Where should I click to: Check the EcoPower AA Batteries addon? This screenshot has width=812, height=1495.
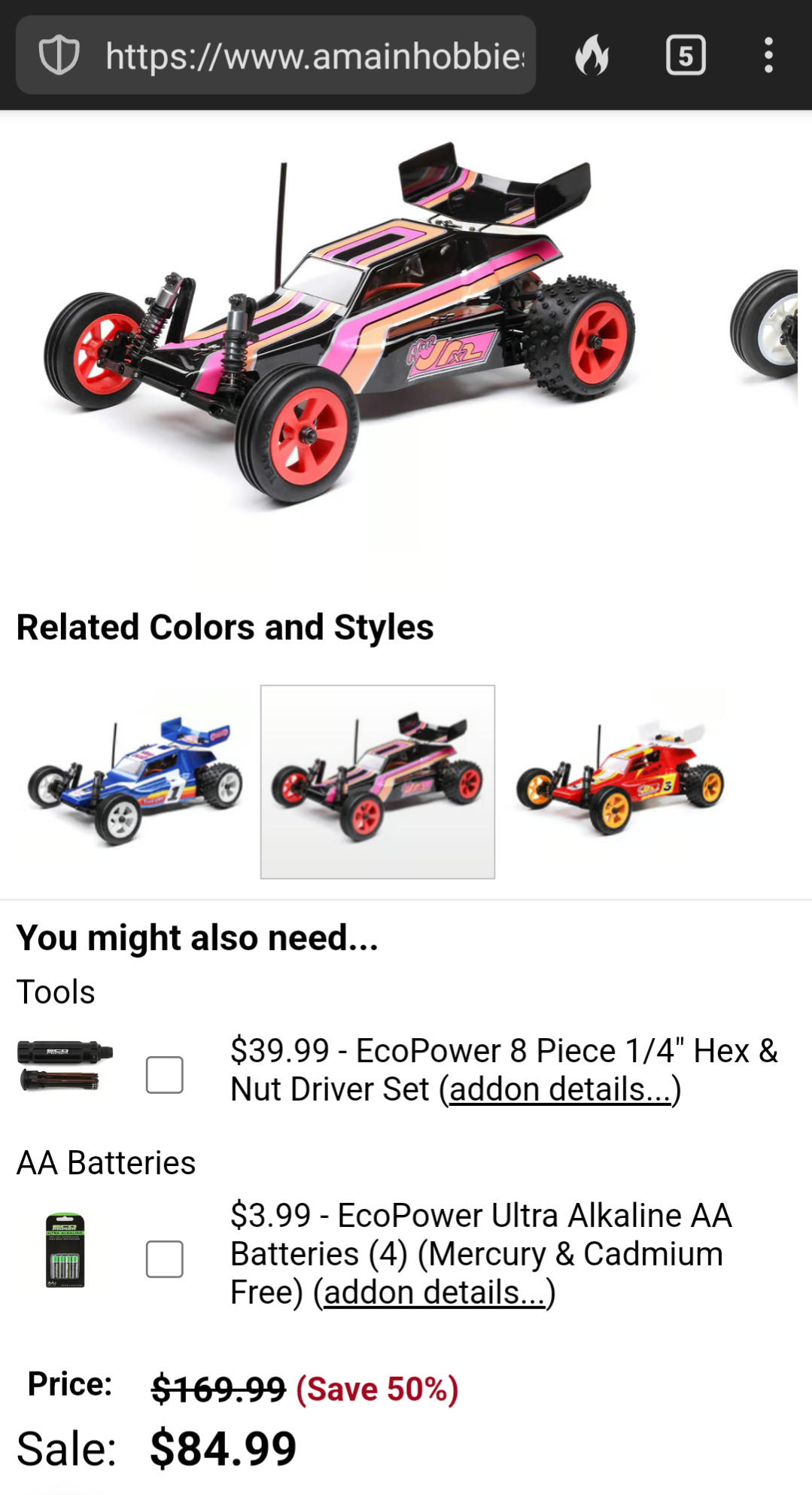click(x=164, y=1259)
